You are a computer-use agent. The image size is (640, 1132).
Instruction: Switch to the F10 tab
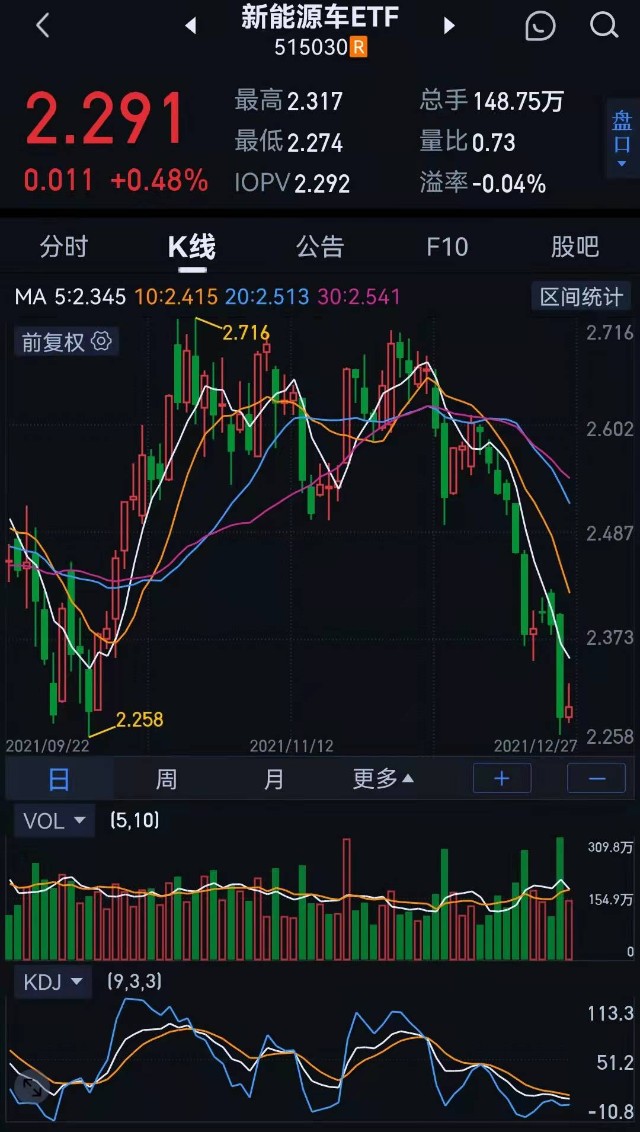(447, 247)
